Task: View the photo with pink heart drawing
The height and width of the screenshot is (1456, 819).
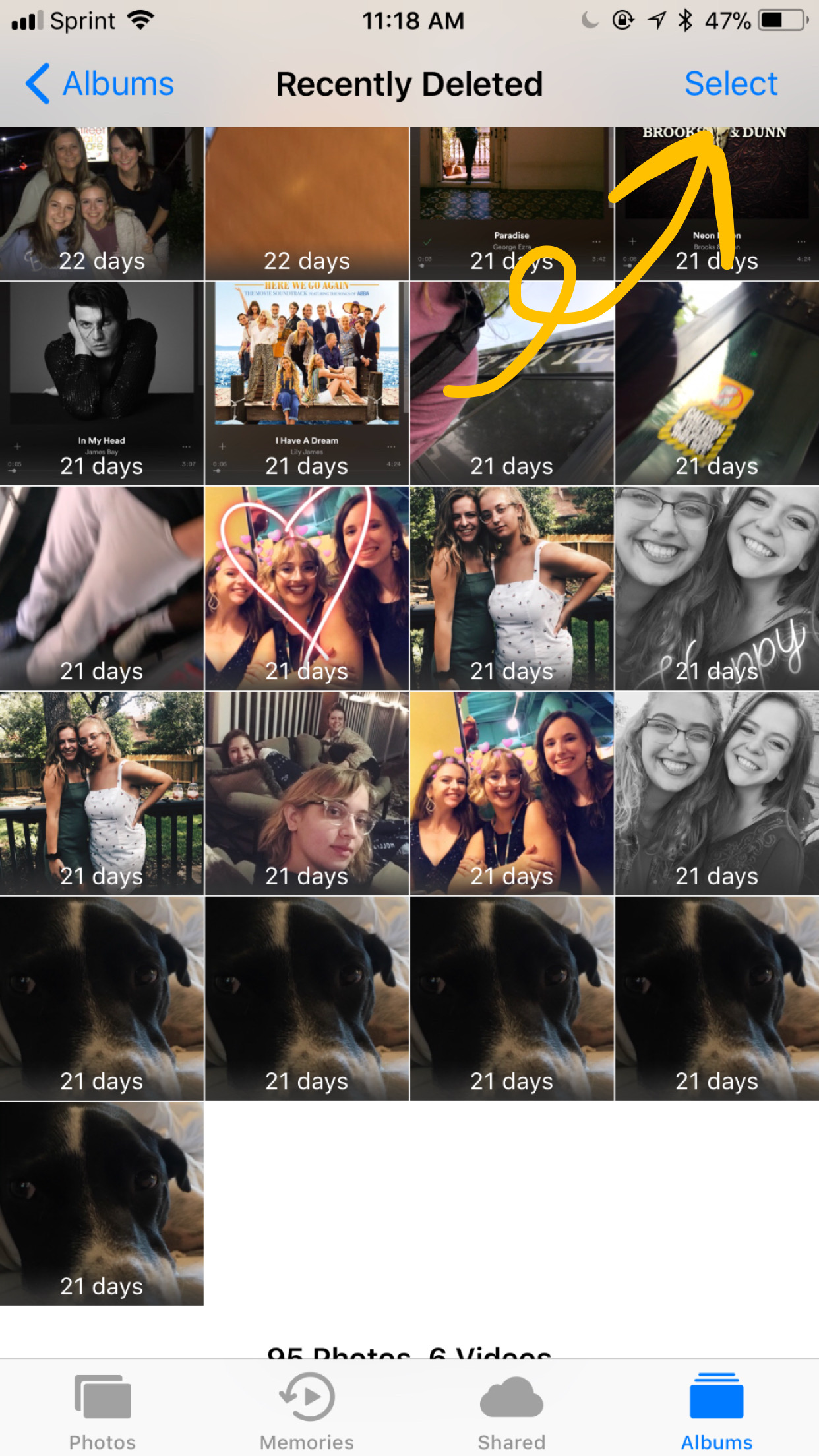Action: pos(307,588)
